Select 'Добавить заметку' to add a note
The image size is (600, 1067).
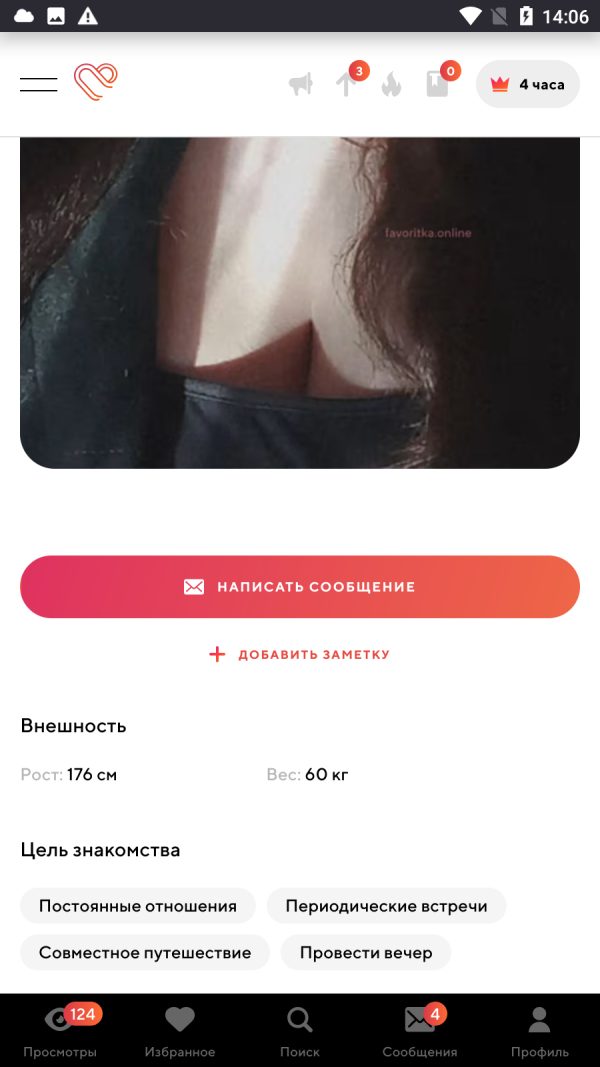300,655
